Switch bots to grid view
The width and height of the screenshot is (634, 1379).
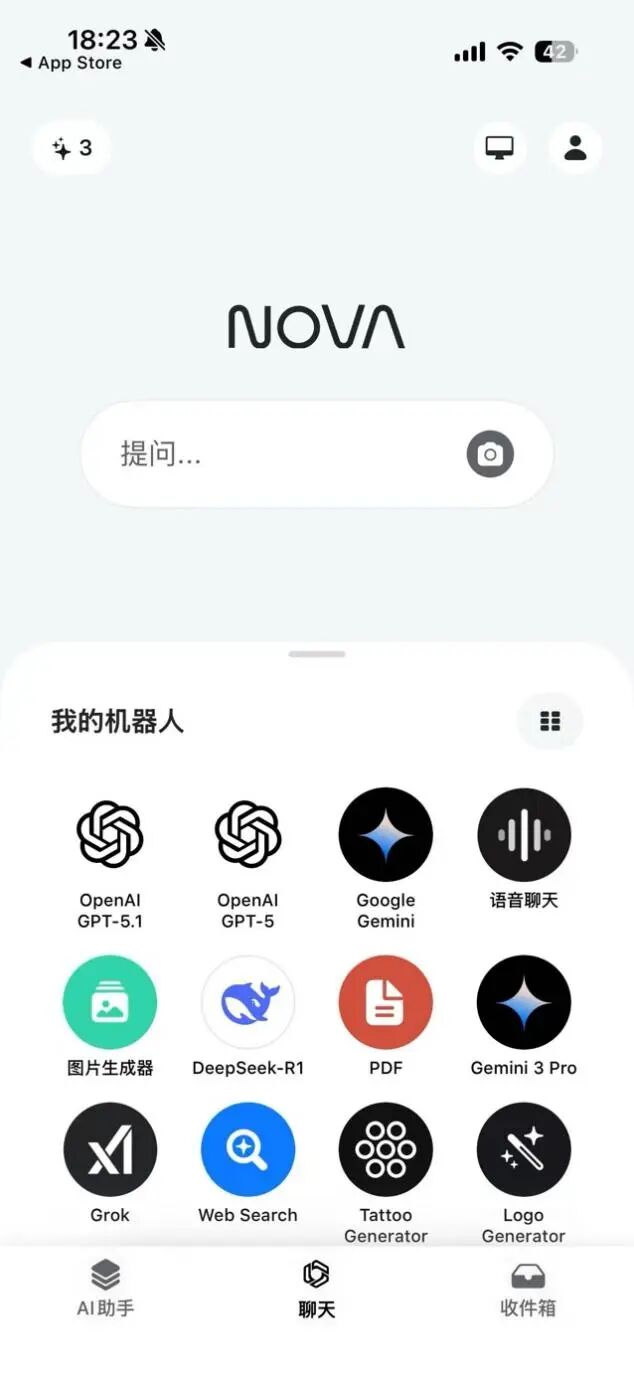[x=550, y=721]
